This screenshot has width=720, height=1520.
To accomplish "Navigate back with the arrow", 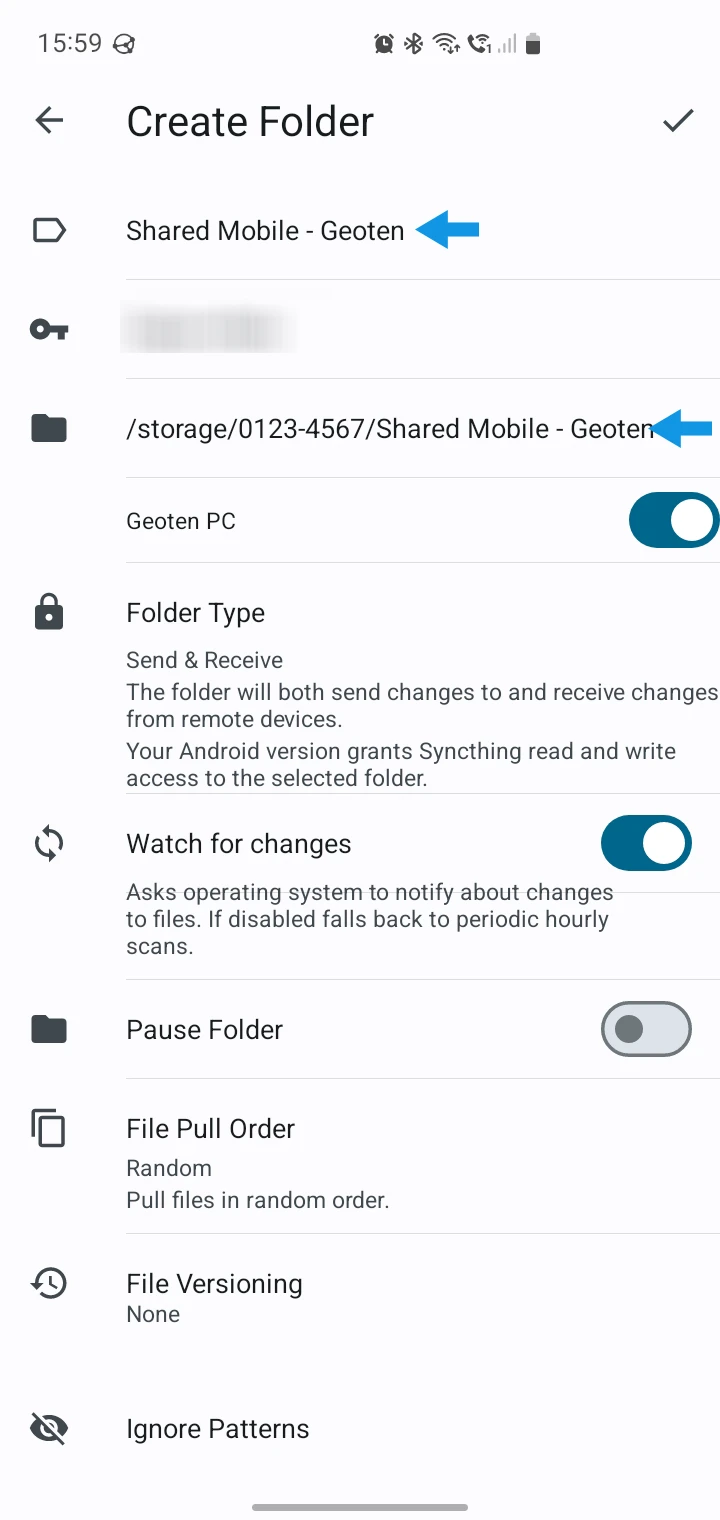I will [x=48, y=120].
